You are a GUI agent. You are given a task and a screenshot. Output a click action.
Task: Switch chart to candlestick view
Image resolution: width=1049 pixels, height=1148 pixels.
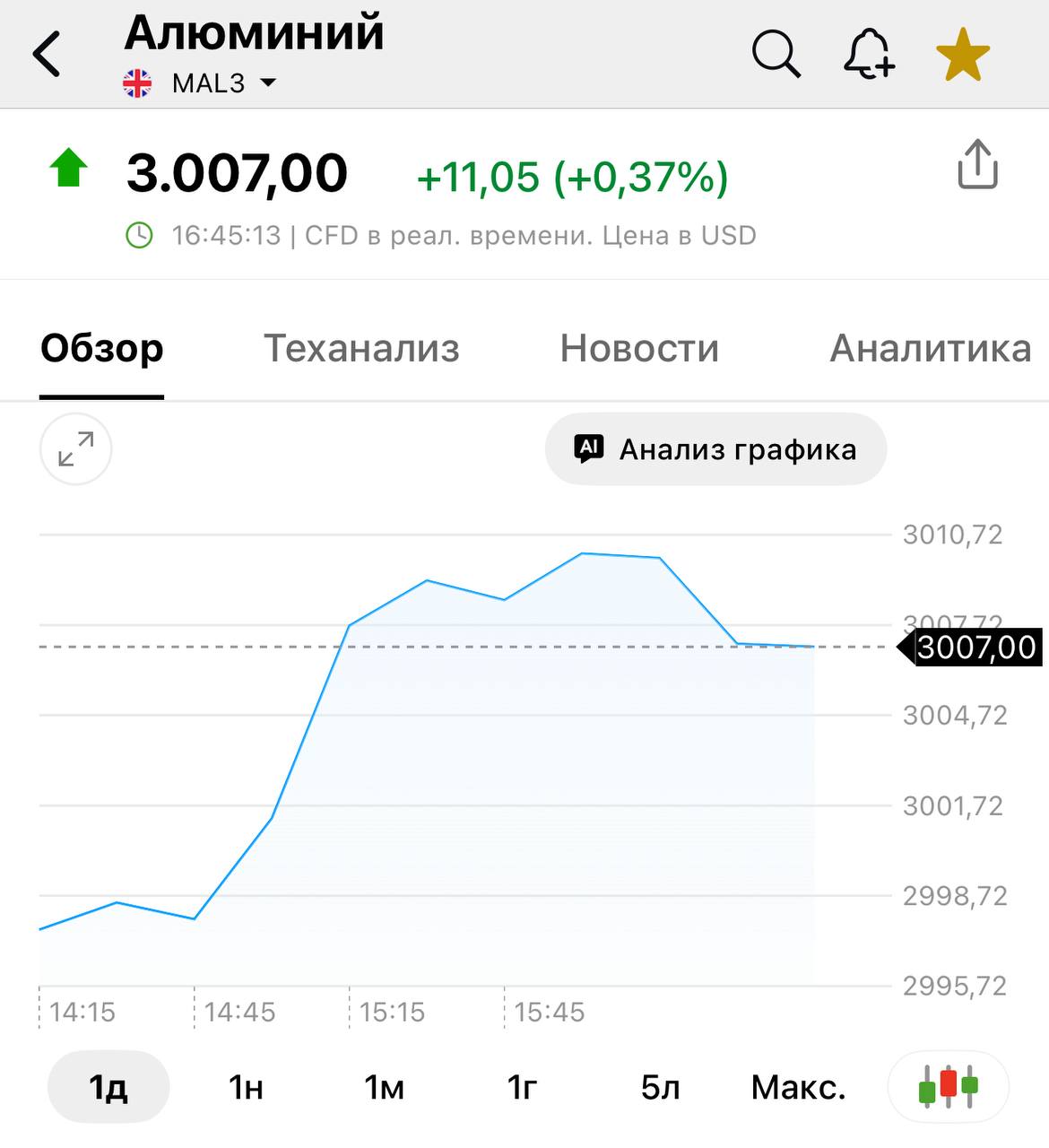tap(949, 1086)
